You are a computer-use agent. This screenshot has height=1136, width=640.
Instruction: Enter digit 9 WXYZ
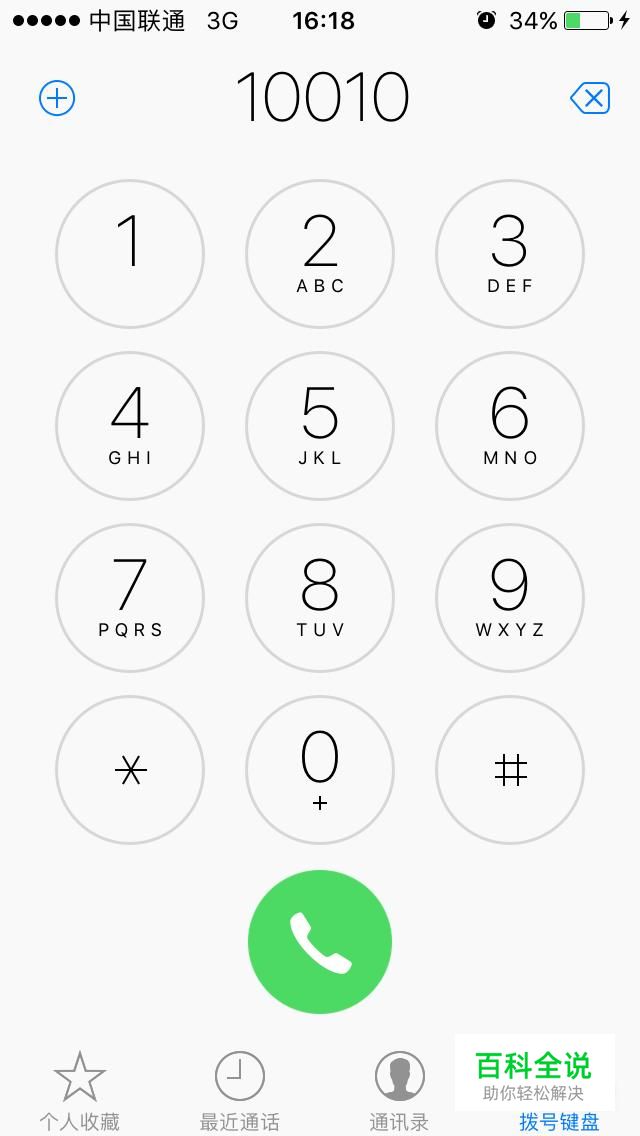(510, 599)
